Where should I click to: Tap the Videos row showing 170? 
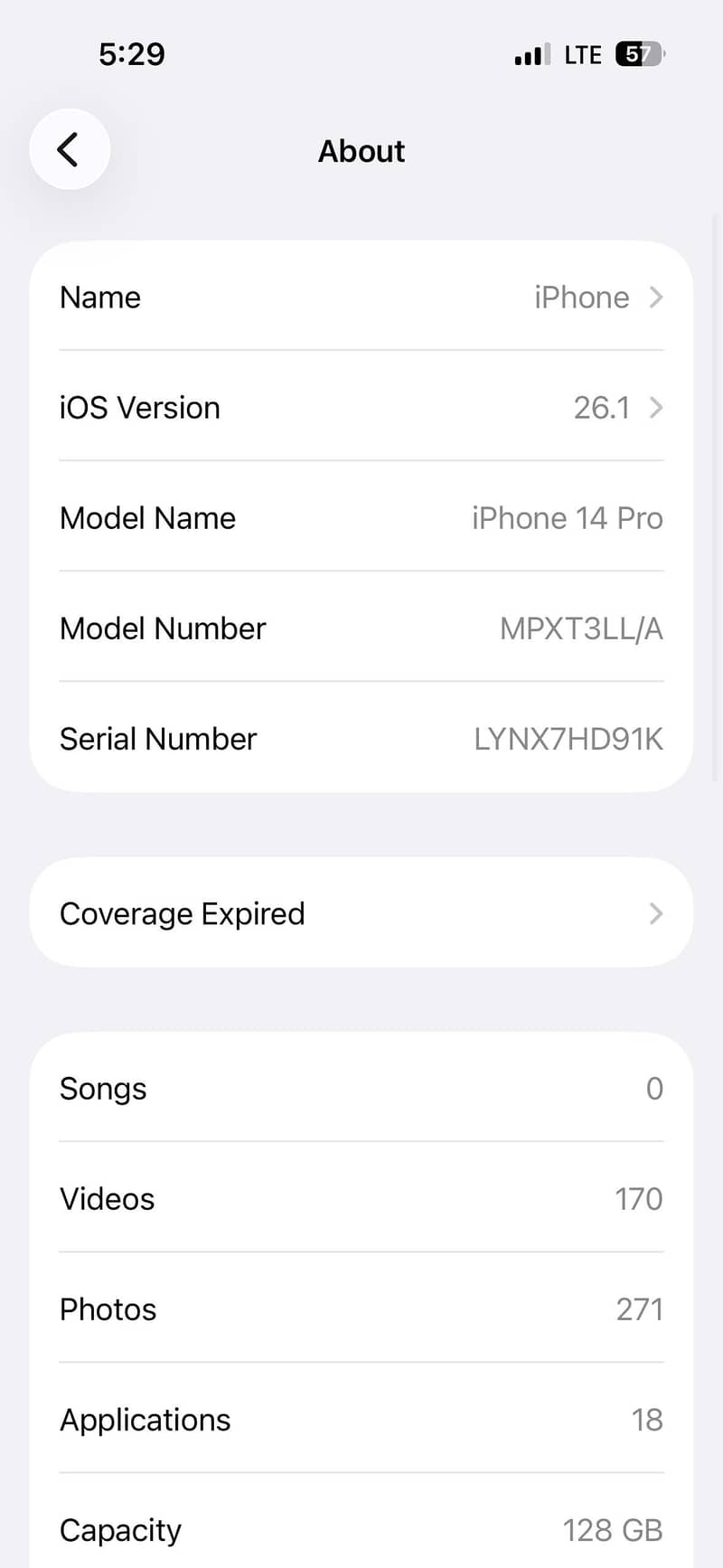pos(361,1198)
